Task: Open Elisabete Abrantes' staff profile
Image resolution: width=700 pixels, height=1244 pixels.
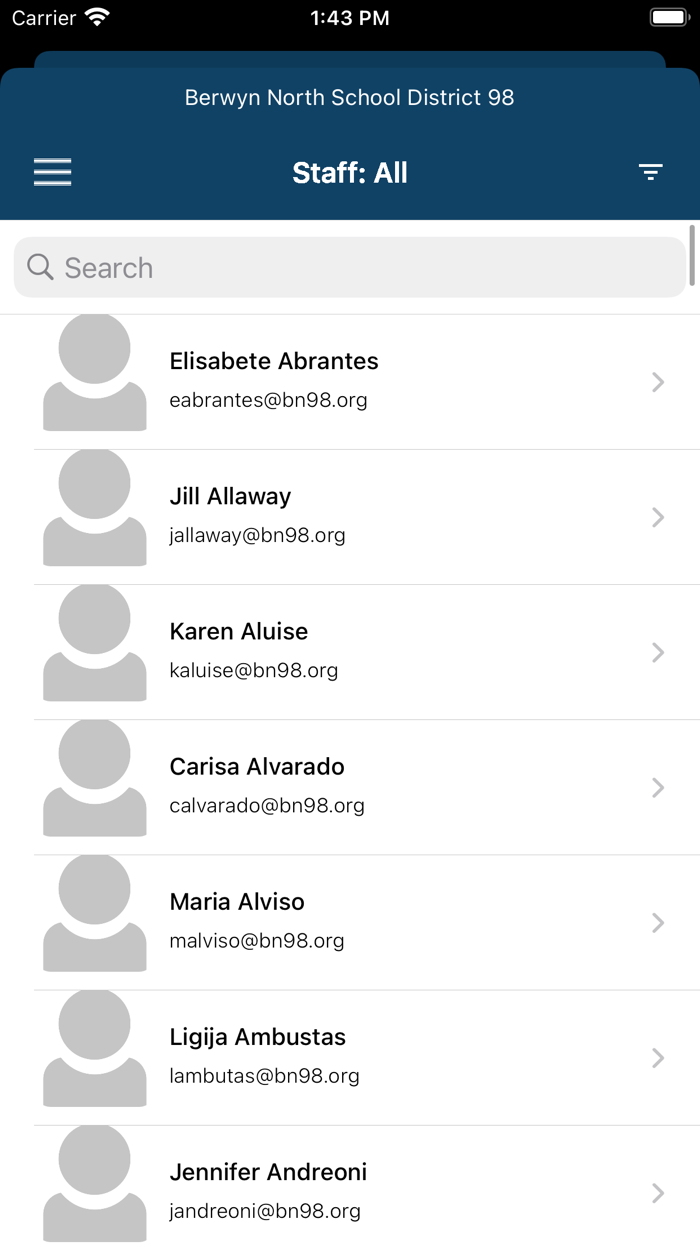Action: [350, 382]
